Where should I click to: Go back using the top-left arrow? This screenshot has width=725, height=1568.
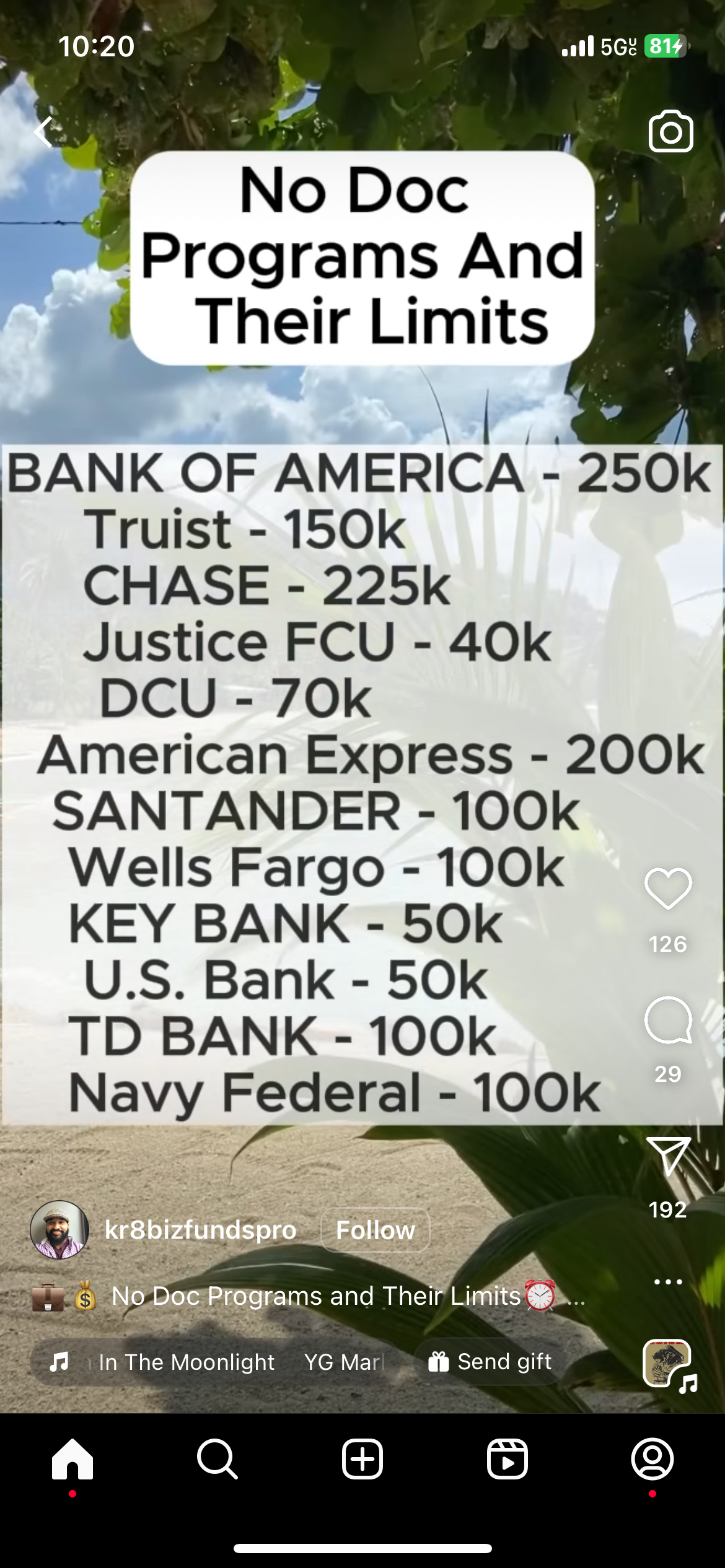pos(43,132)
